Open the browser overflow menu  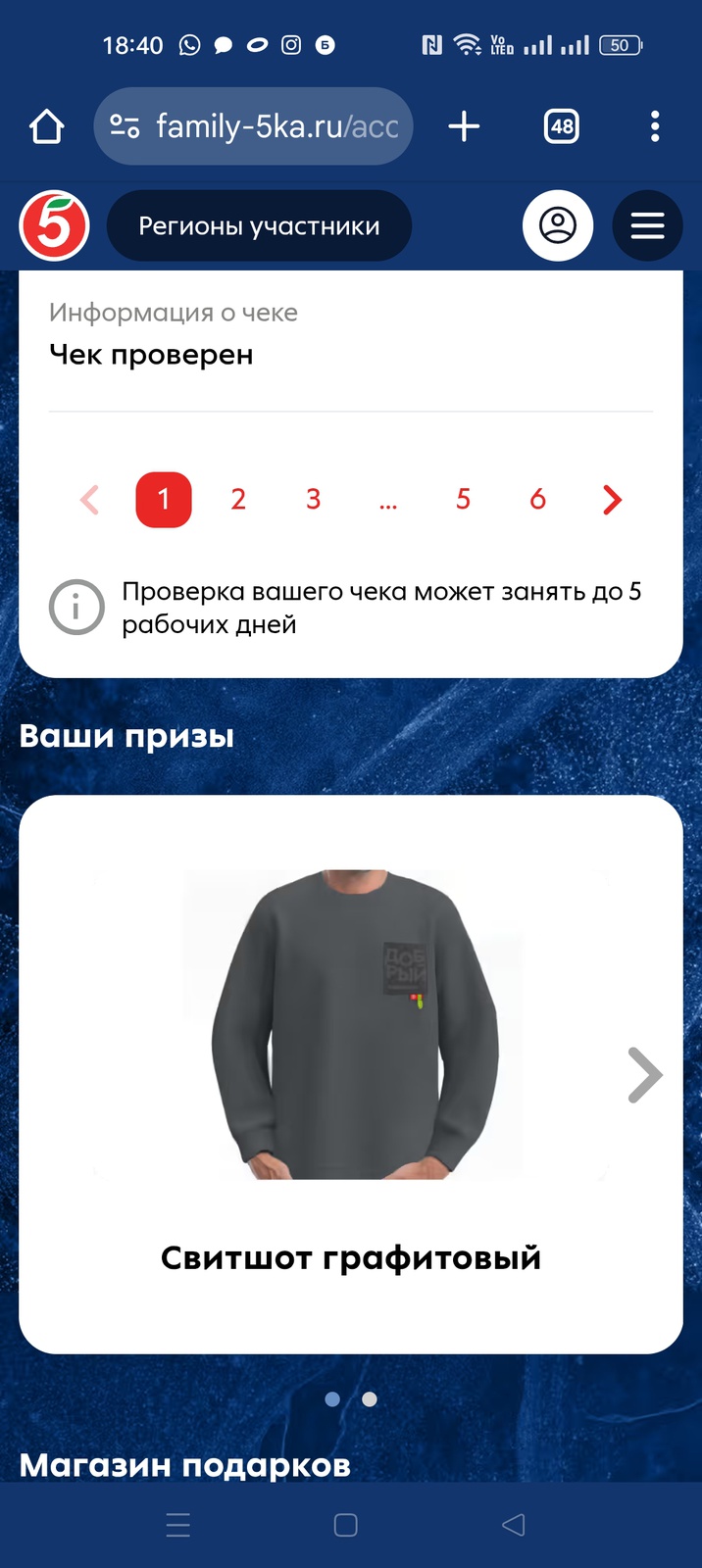point(655,126)
